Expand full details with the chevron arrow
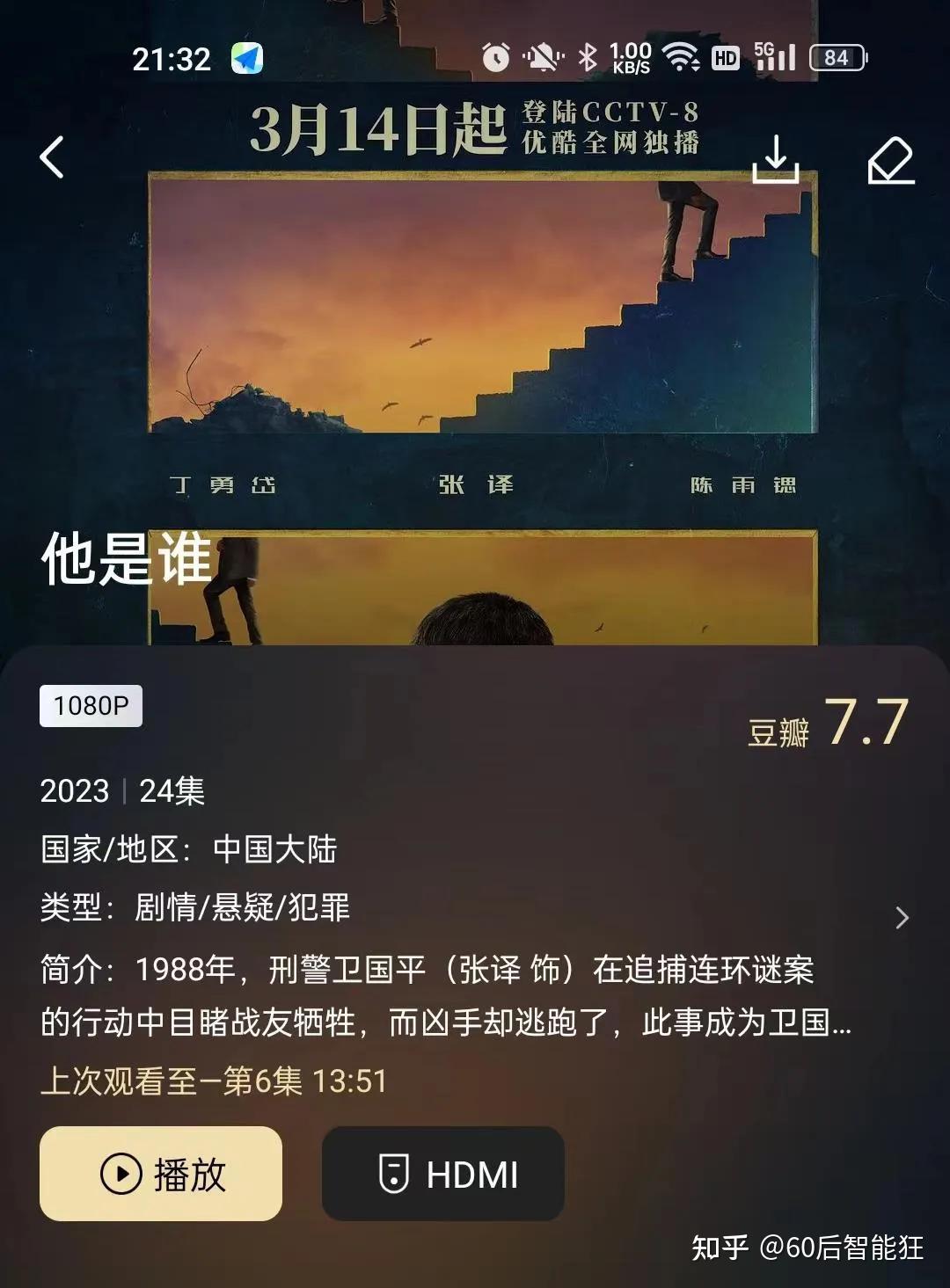 (902, 918)
